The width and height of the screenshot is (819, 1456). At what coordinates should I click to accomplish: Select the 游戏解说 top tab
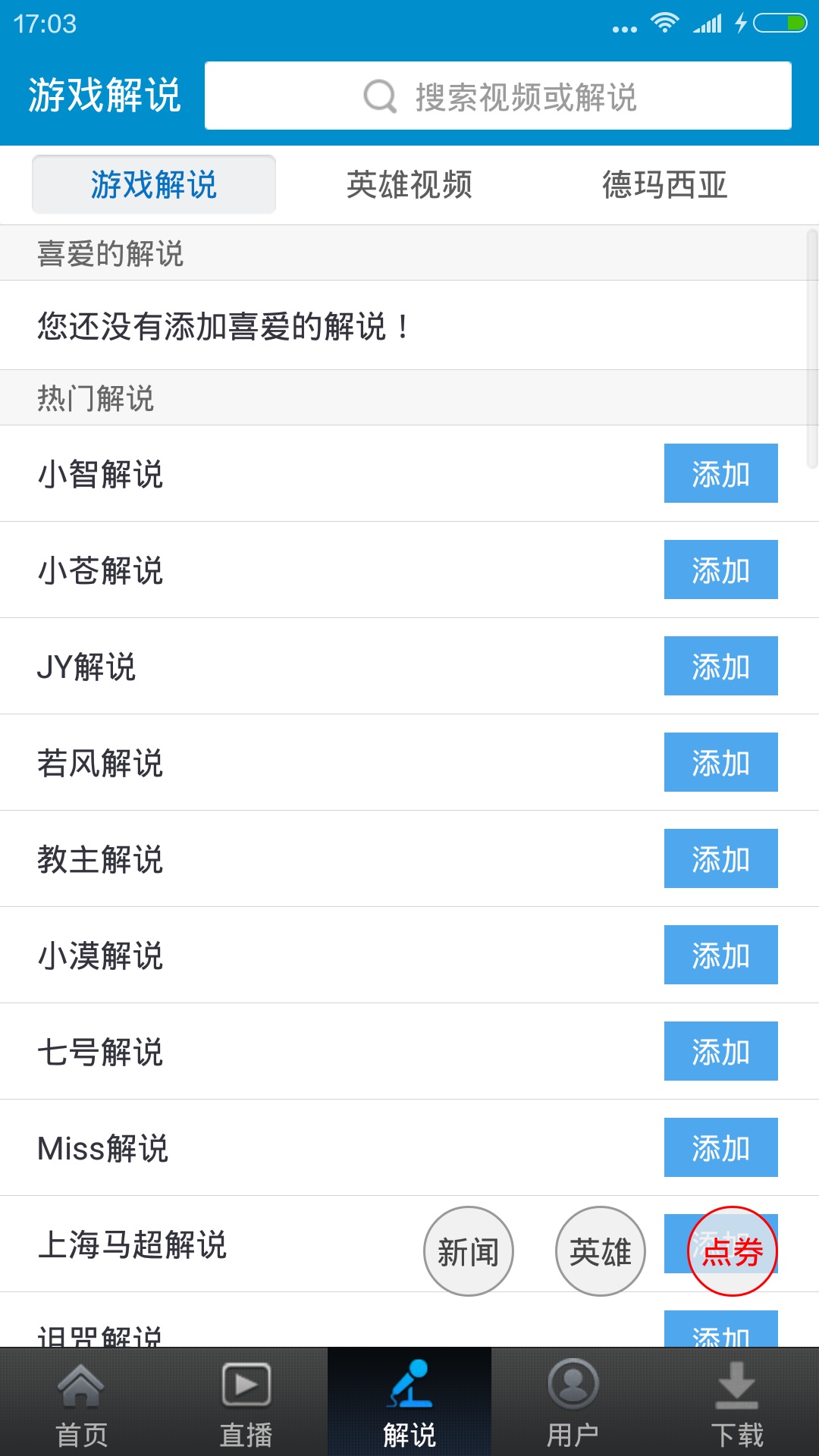(x=154, y=185)
